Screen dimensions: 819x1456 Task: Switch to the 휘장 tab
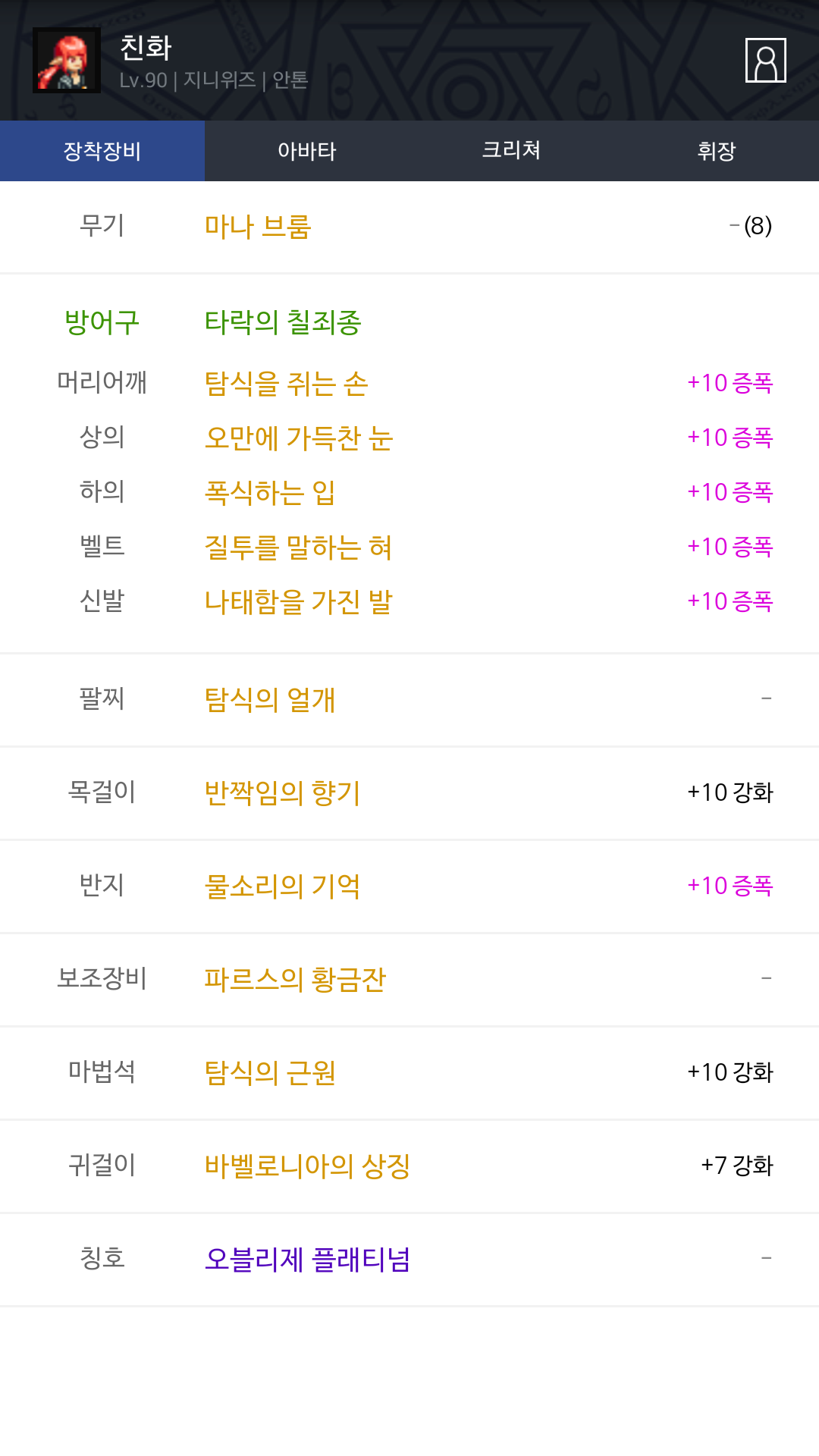pyautogui.click(x=716, y=151)
